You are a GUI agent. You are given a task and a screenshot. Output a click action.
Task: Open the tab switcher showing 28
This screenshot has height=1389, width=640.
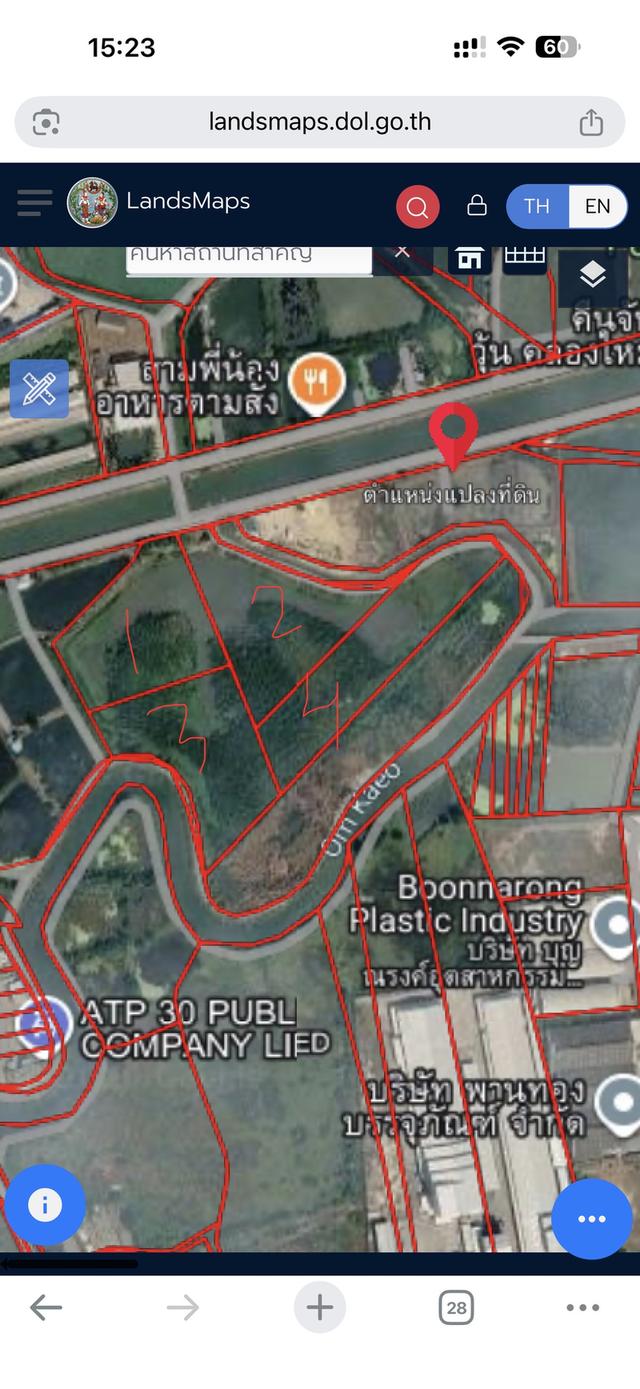coord(456,1307)
